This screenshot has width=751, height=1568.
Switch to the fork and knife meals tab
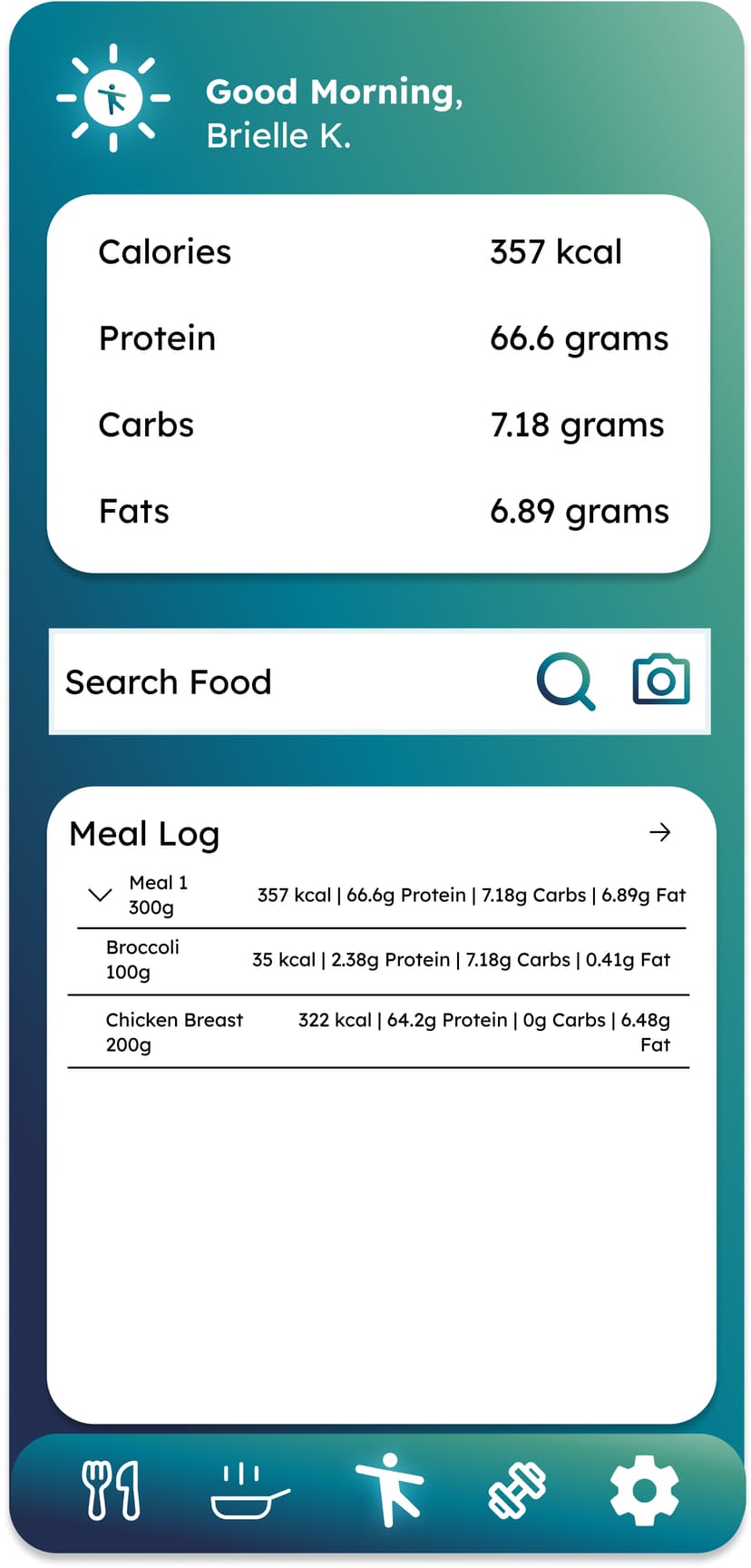click(x=112, y=1489)
